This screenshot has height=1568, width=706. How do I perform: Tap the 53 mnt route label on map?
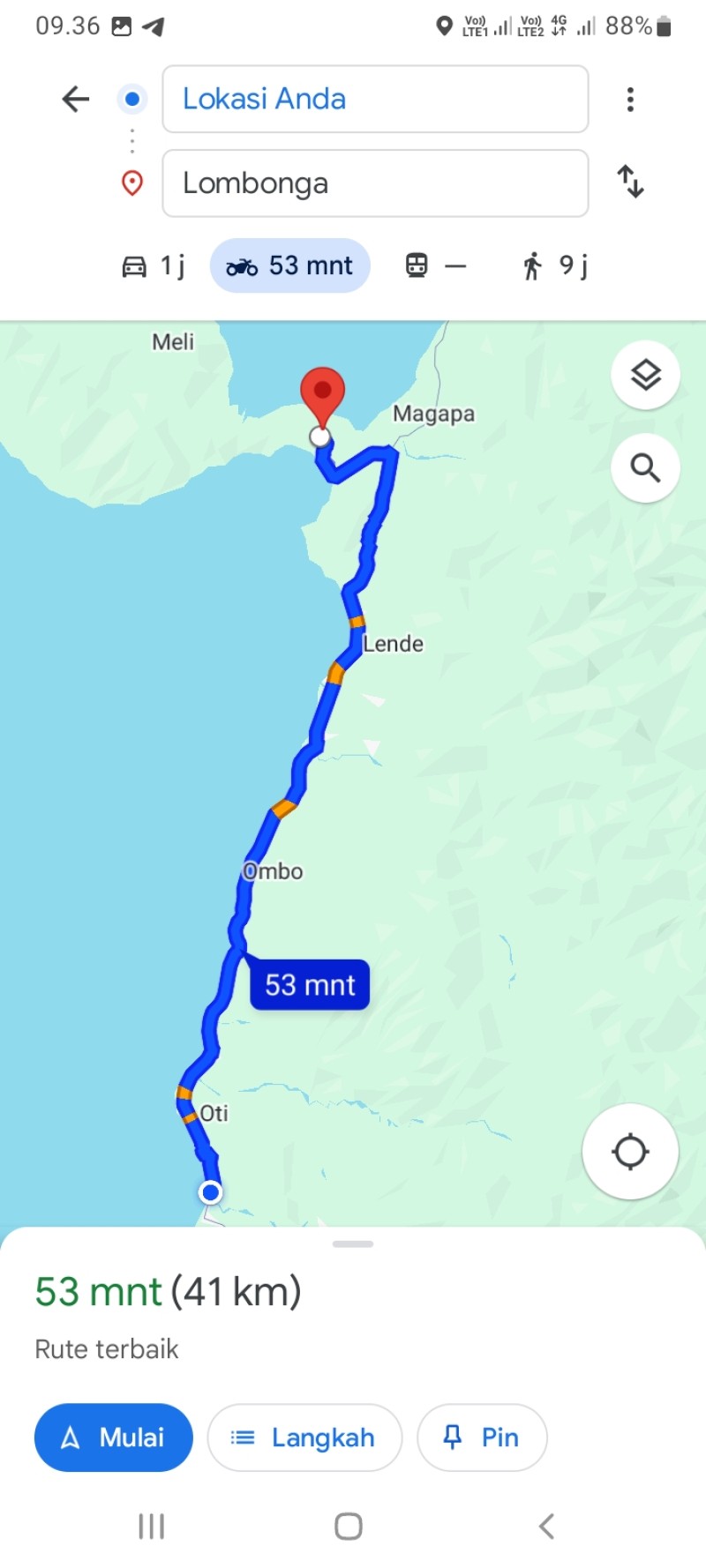tap(310, 984)
